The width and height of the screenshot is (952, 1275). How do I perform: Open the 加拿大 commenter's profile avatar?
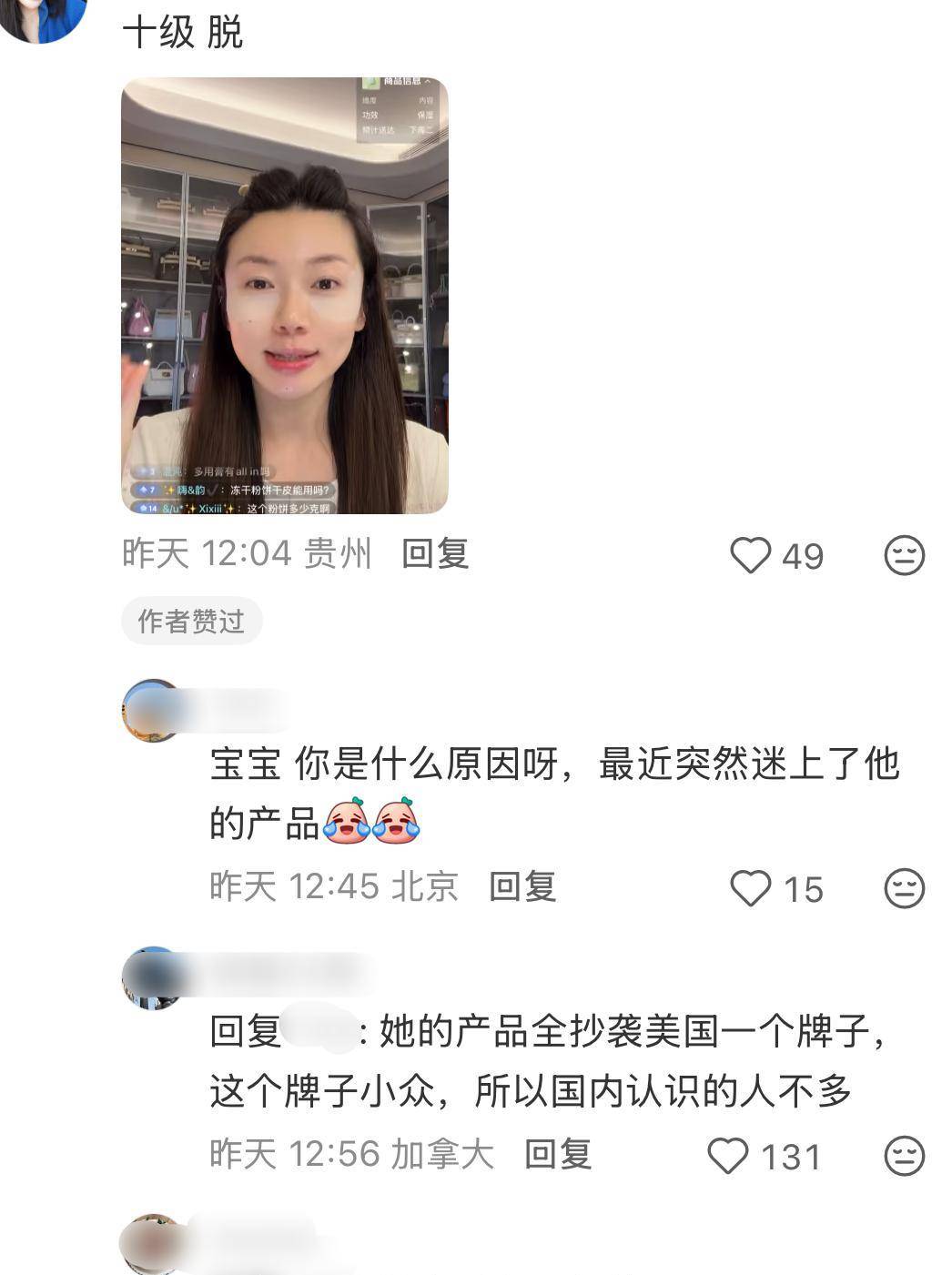[x=151, y=978]
